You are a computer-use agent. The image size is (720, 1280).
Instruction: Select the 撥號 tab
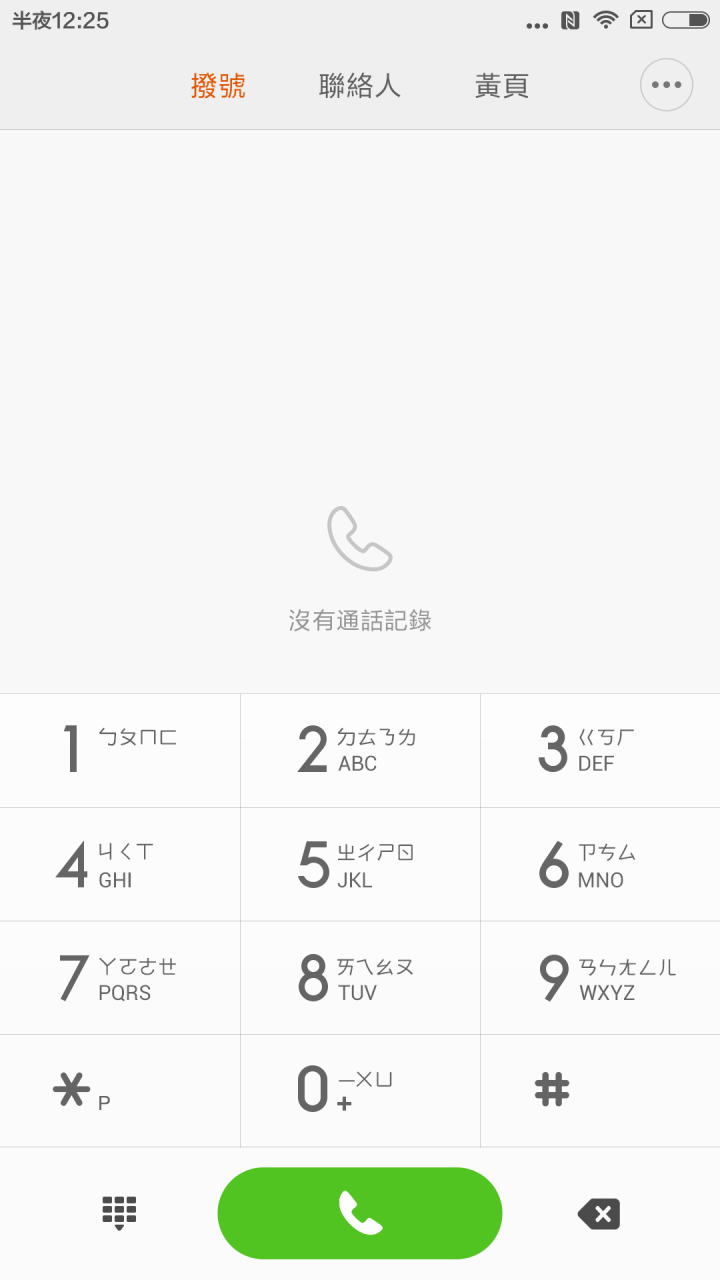218,86
